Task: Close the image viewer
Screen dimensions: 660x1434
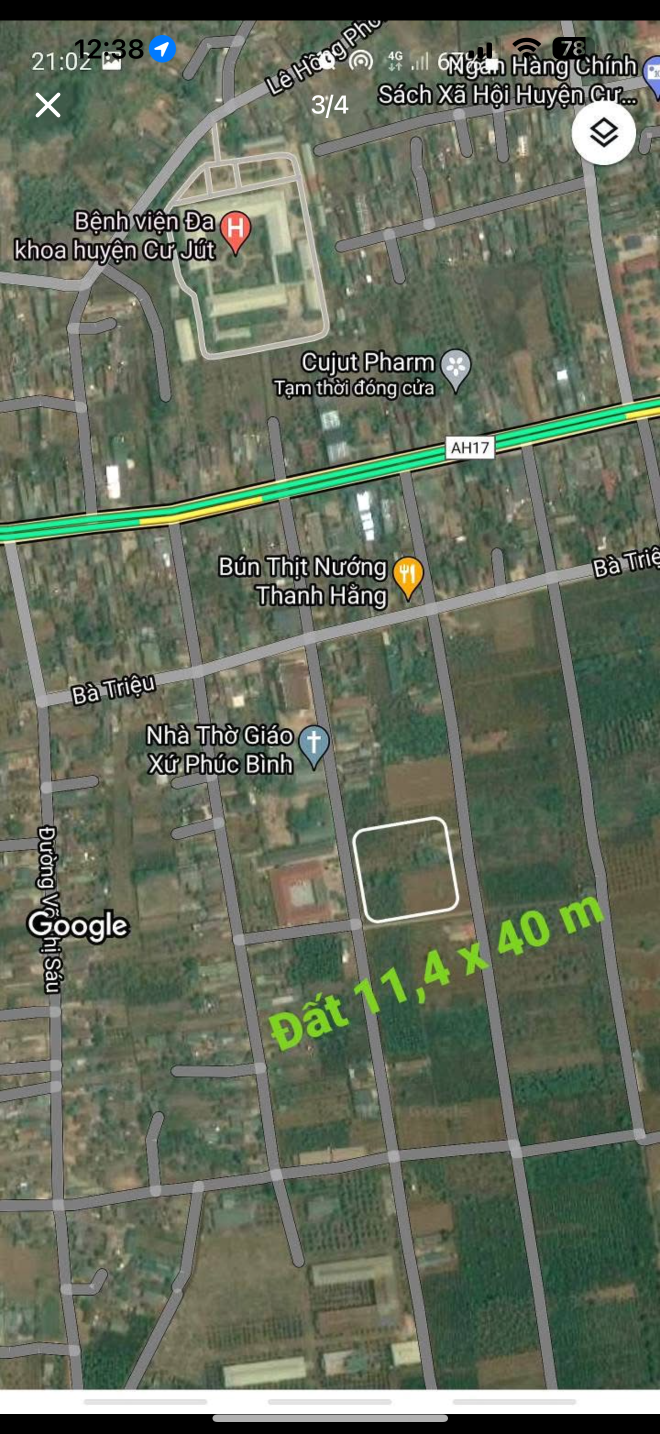Action: pos(48,105)
